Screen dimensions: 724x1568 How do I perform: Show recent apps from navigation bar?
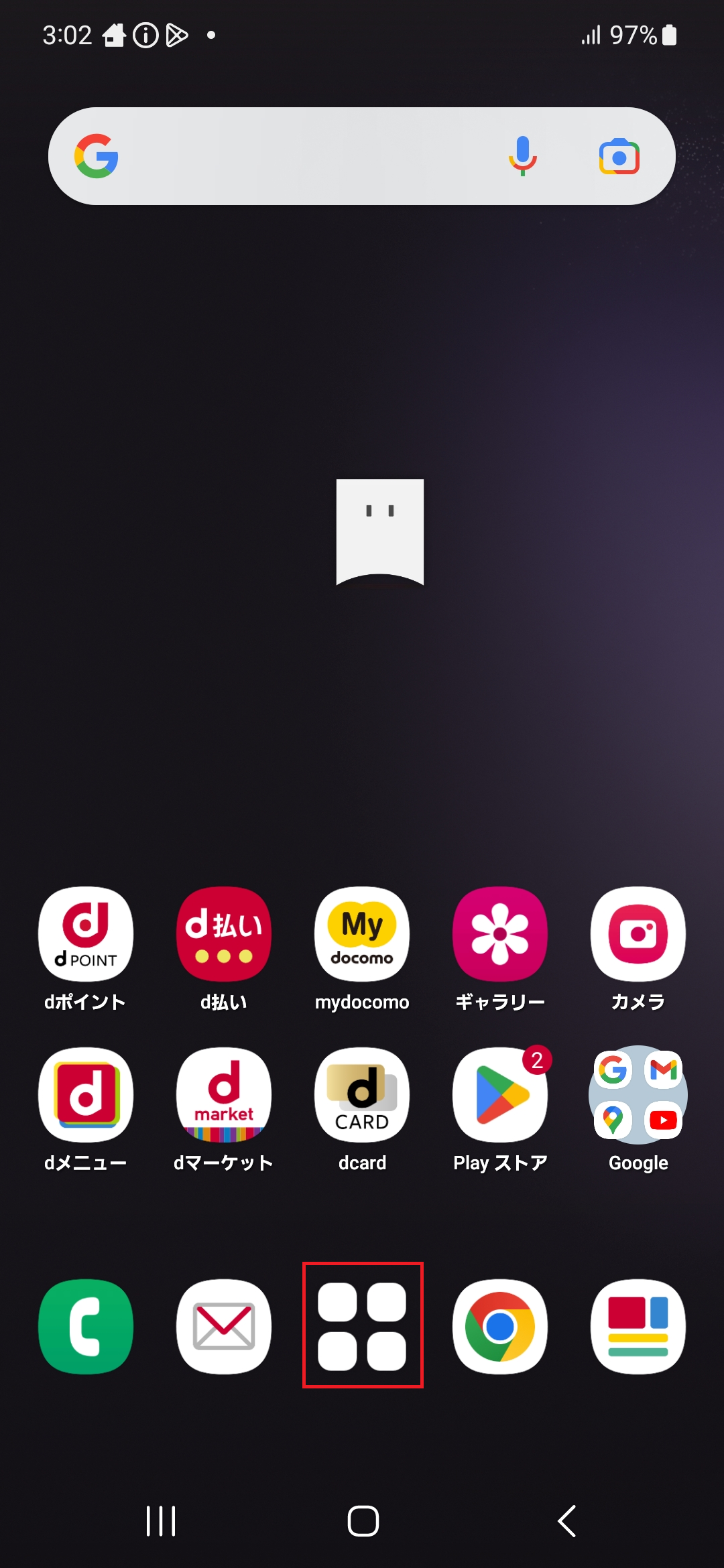(x=161, y=1521)
